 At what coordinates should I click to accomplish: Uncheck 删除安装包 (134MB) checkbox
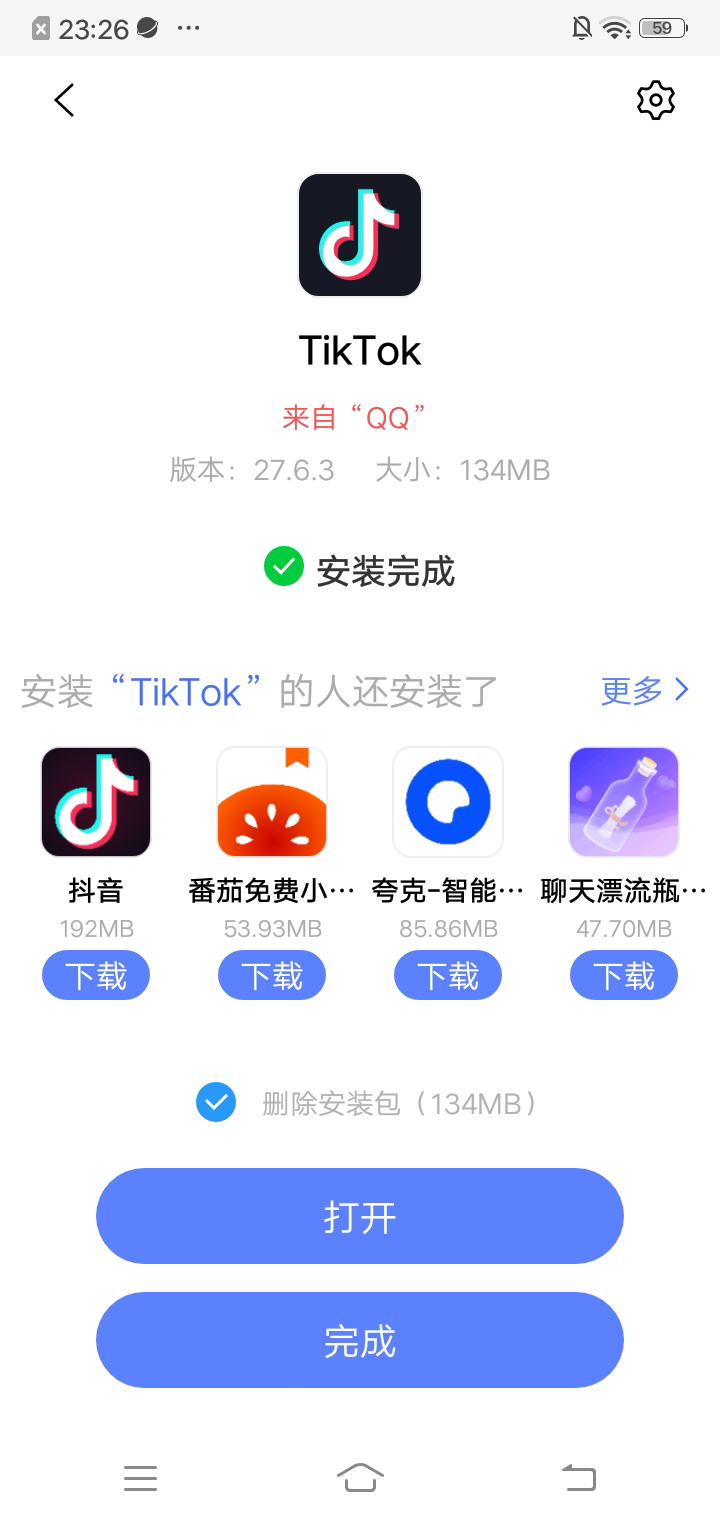[x=216, y=1103]
